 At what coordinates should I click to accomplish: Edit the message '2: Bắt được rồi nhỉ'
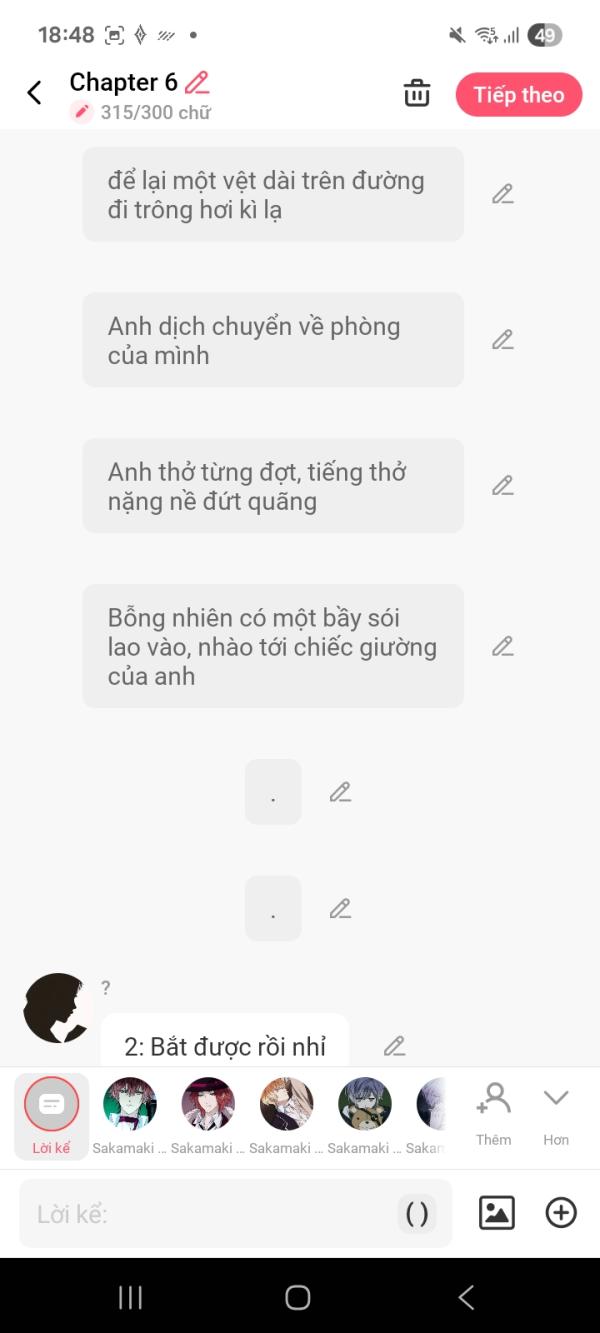click(x=394, y=1046)
